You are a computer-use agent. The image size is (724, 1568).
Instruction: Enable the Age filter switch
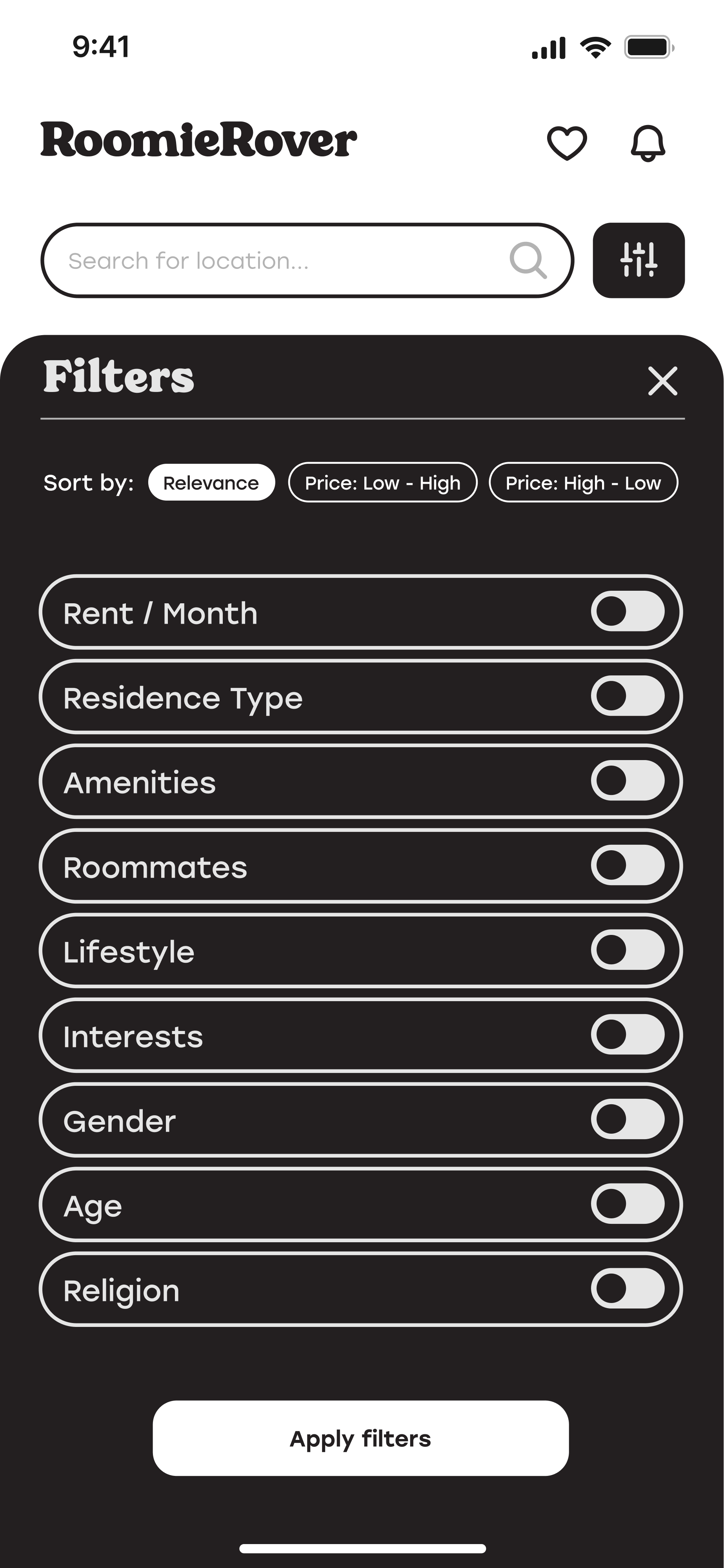click(x=627, y=1204)
